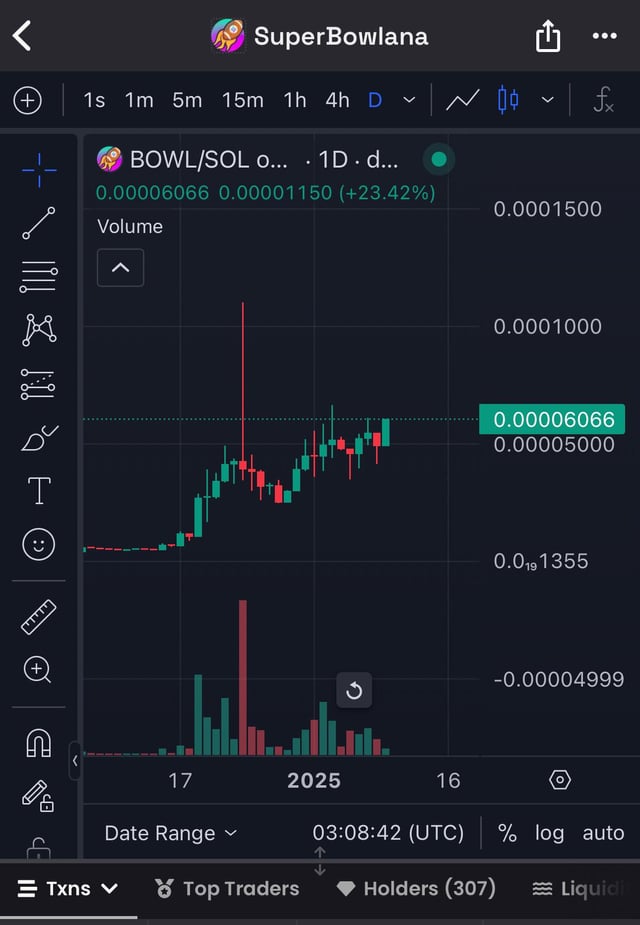Reset the chart view
Screen dimensions: 640x925
(x=354, y=690)
